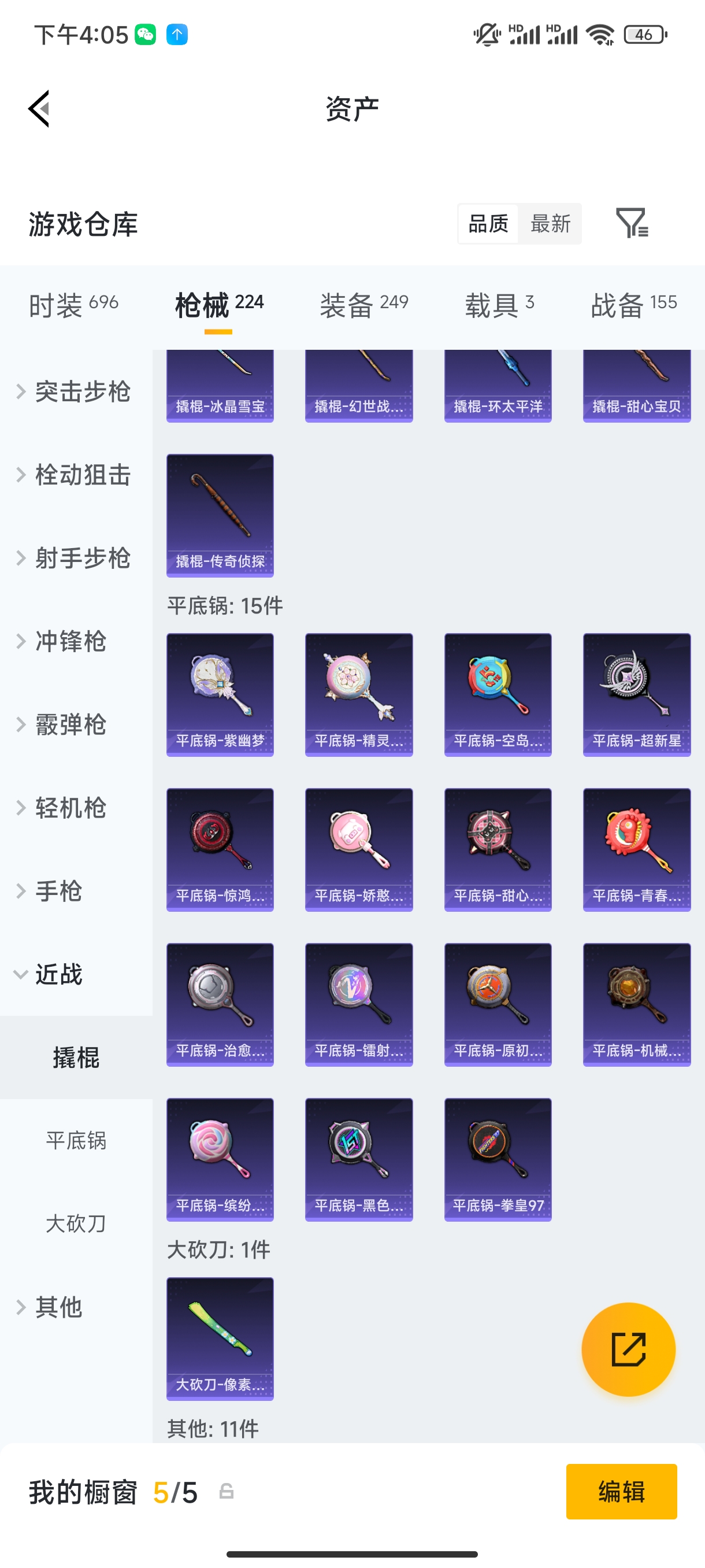Tap the back arrow on the 资产 page
The width and height of the screenshot is (705, 1568).
coord(39,107)
